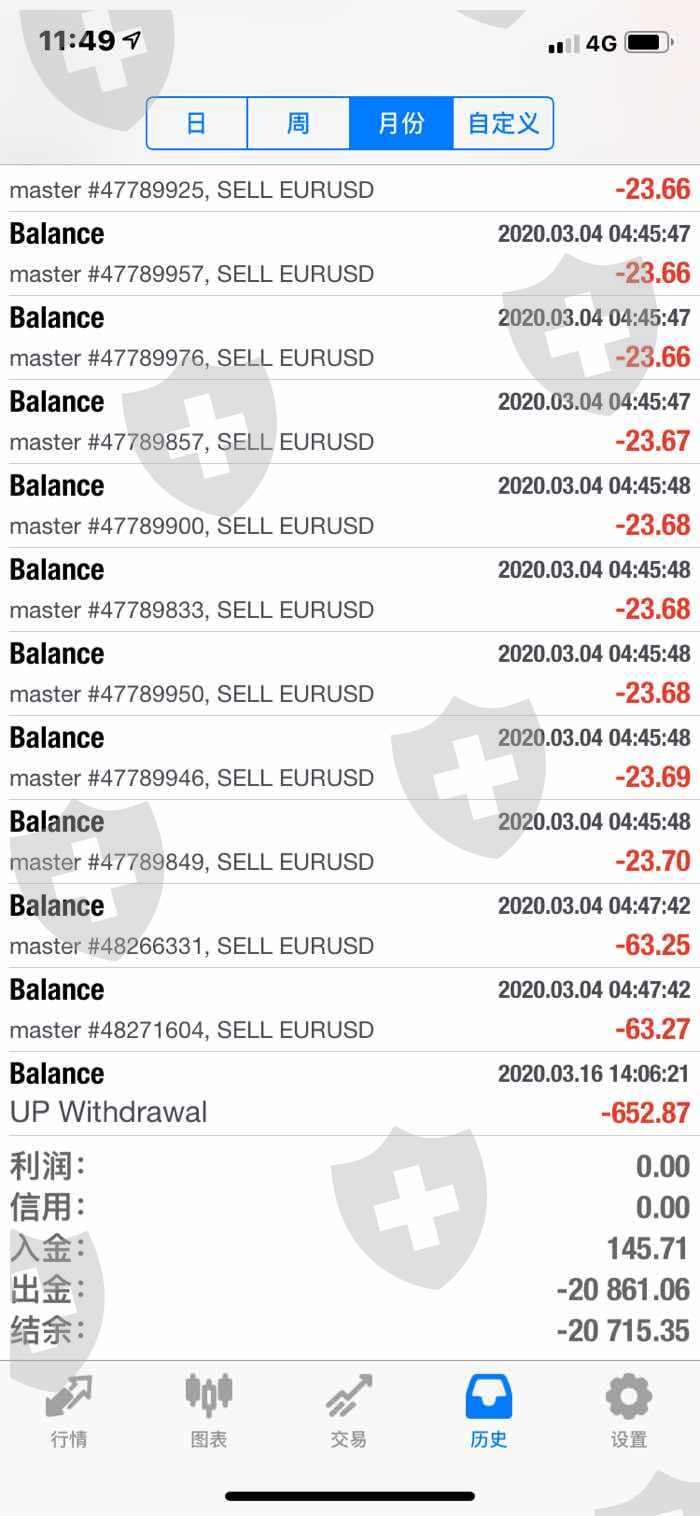Switch to the 日 (day) period
700x1516 pixels.
tap(197, 124)
